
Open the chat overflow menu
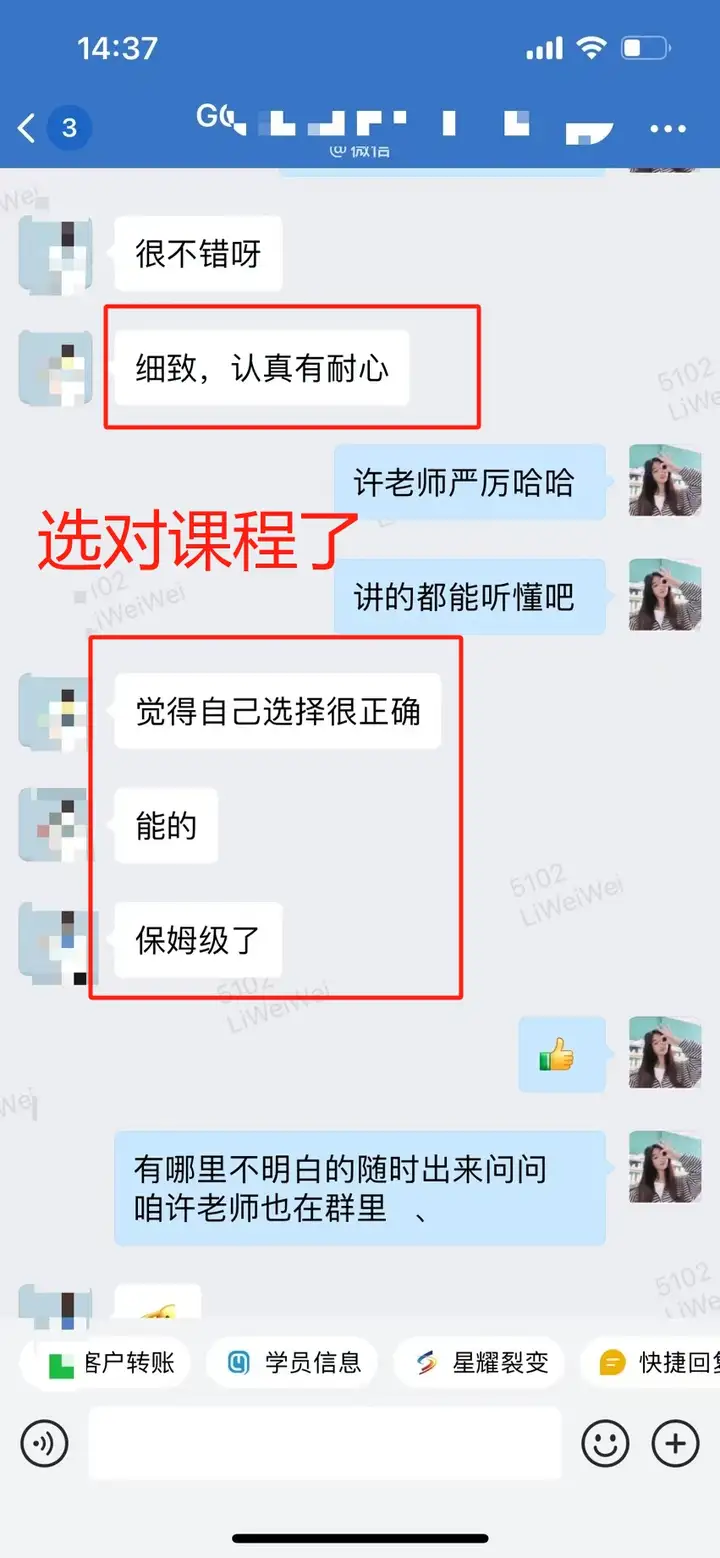coord(668,129)
